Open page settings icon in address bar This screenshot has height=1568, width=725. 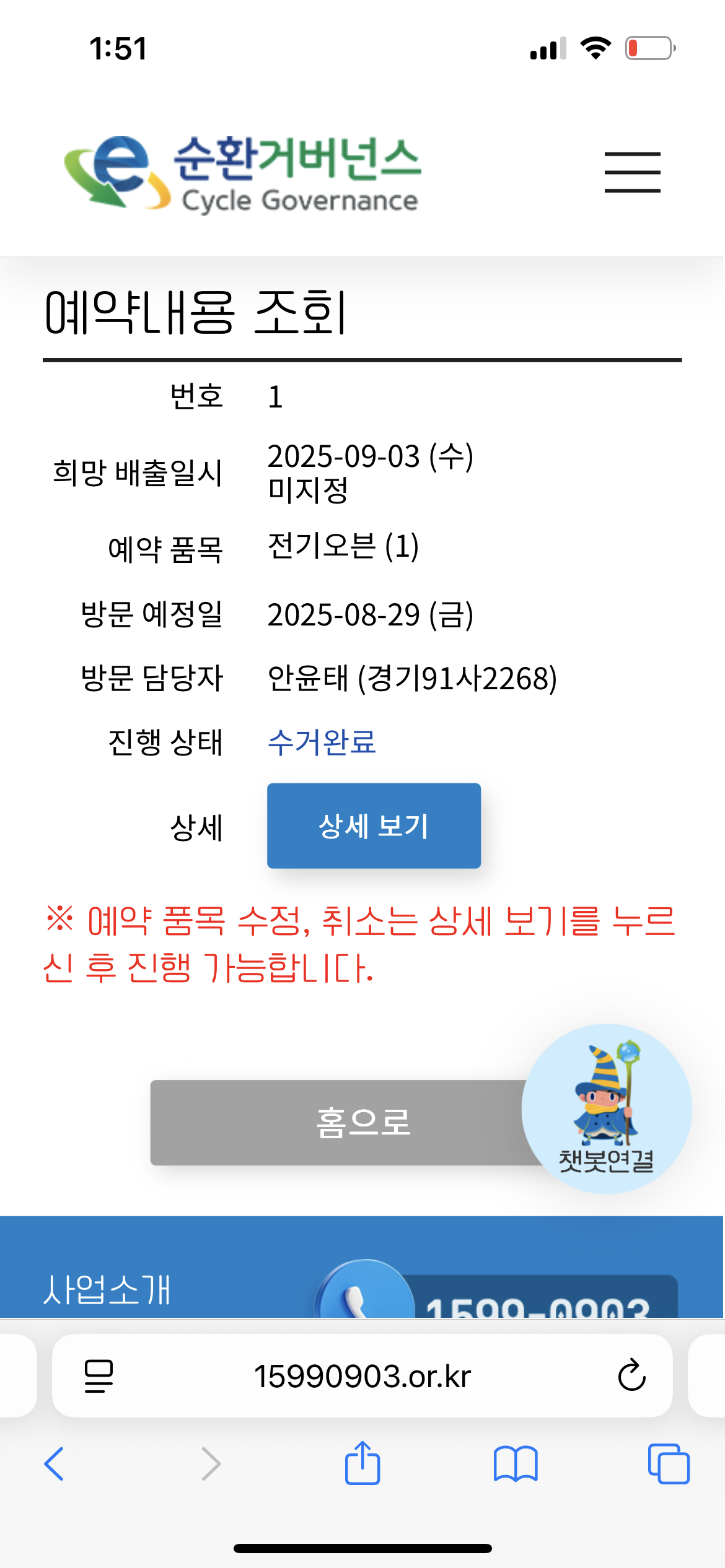99,1375
